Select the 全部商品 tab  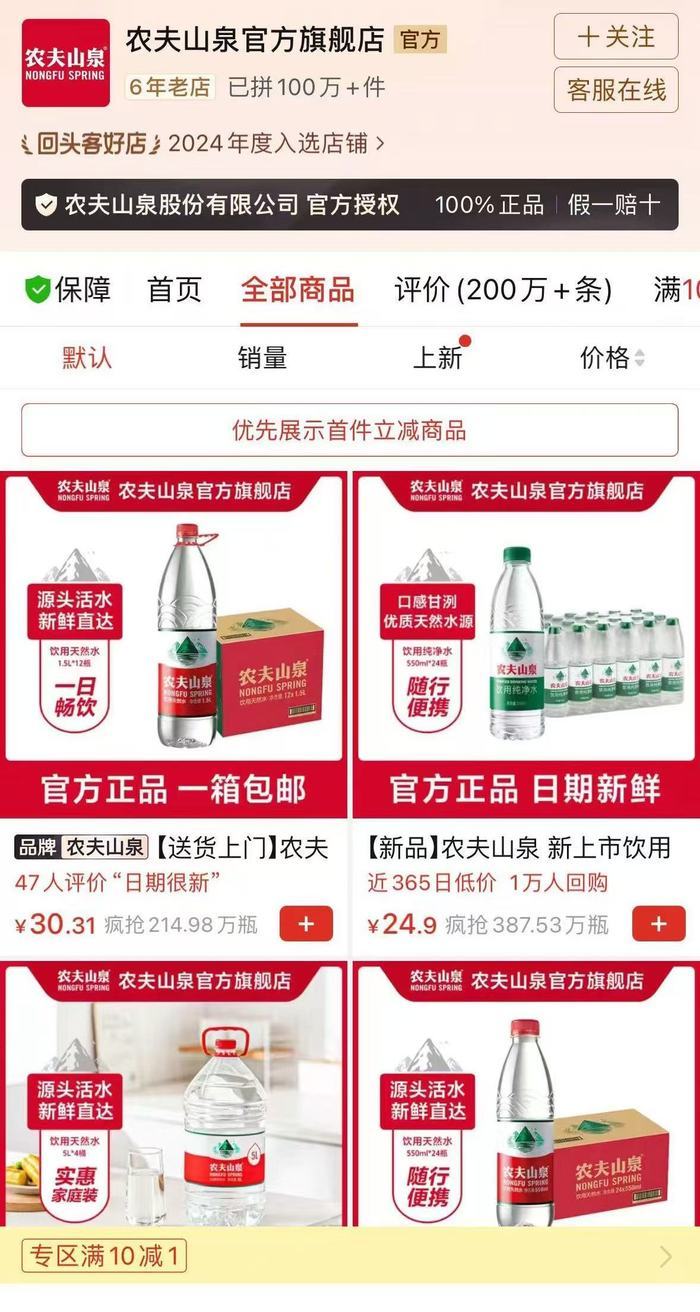point(298,290)
